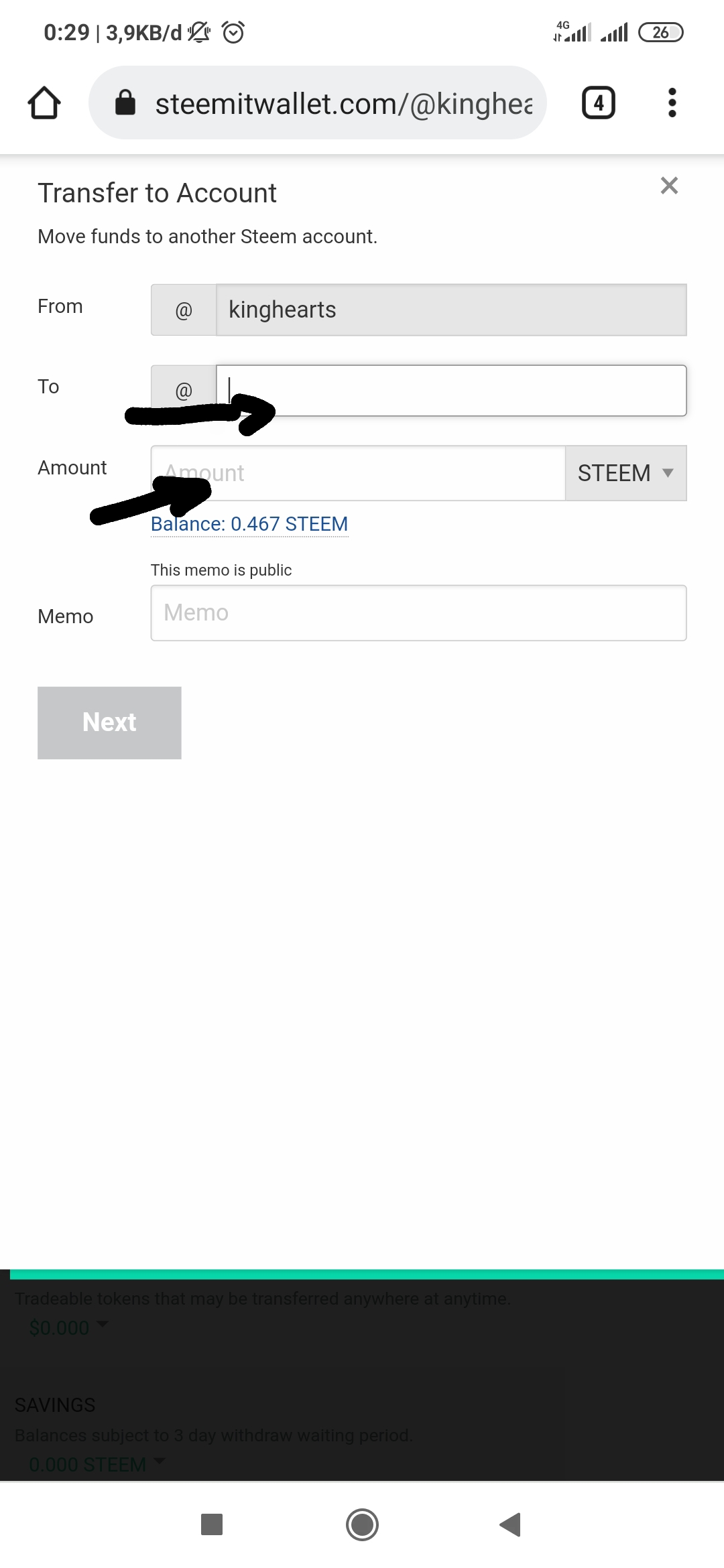
Task: Open the tab switcher showing 4 tabs
Action: point(598,103)
